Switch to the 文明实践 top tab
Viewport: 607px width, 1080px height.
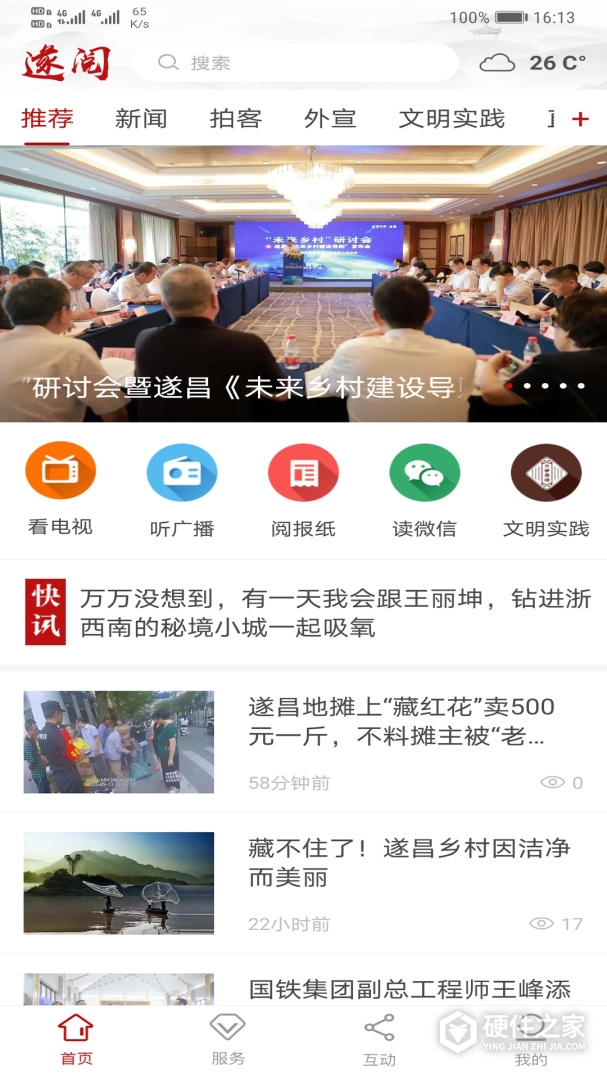[x=451, y=119]
